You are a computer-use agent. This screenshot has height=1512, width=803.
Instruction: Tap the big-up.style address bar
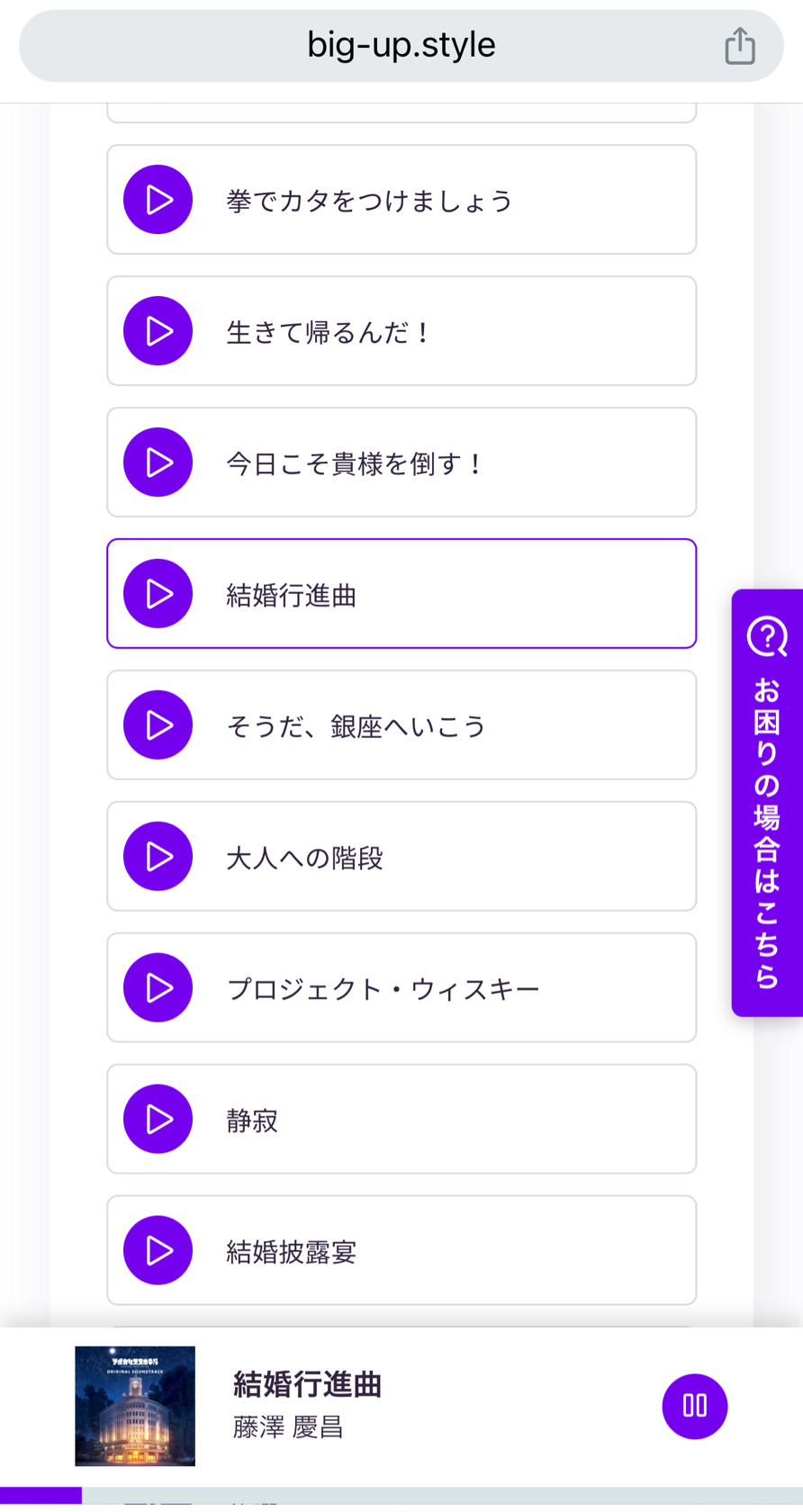[401, 46]
